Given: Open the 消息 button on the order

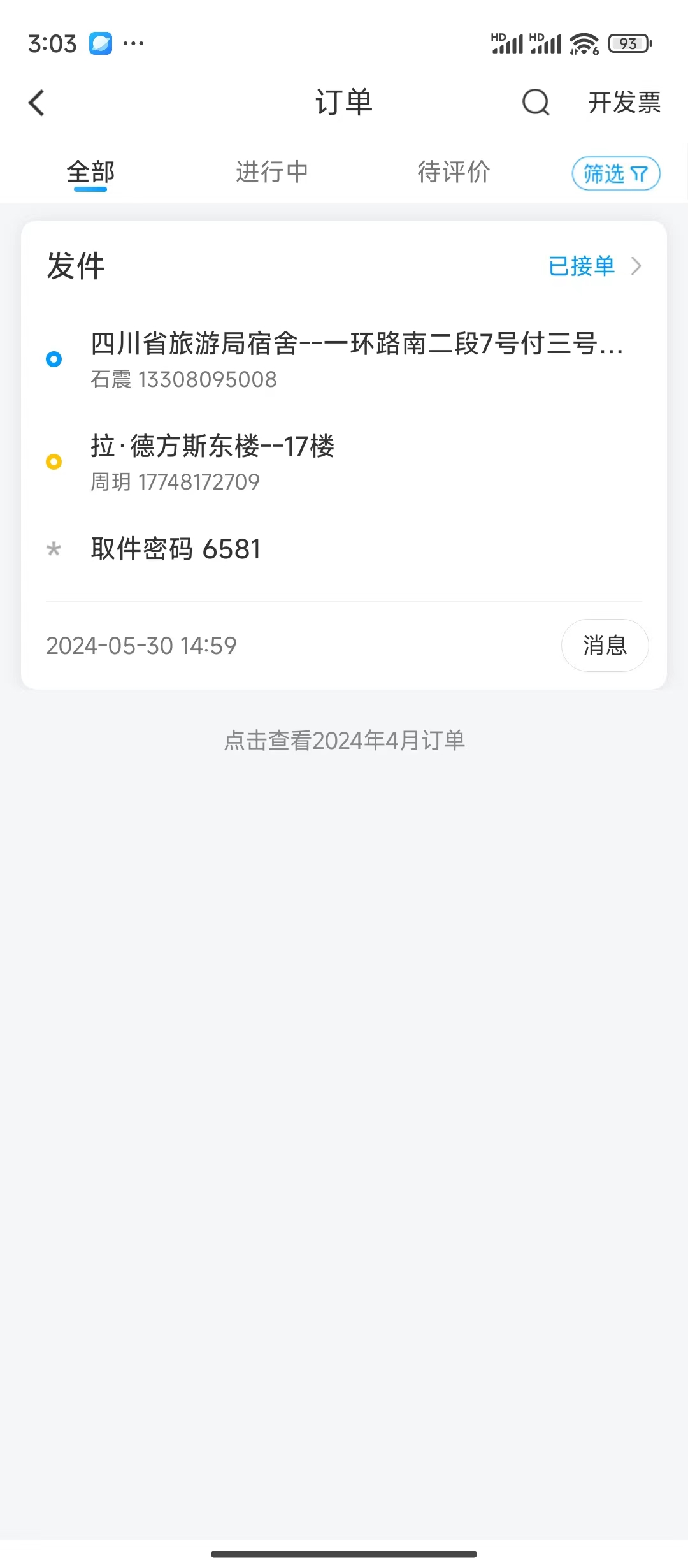Looking at the screenshot, I should (x=605, y=645).
